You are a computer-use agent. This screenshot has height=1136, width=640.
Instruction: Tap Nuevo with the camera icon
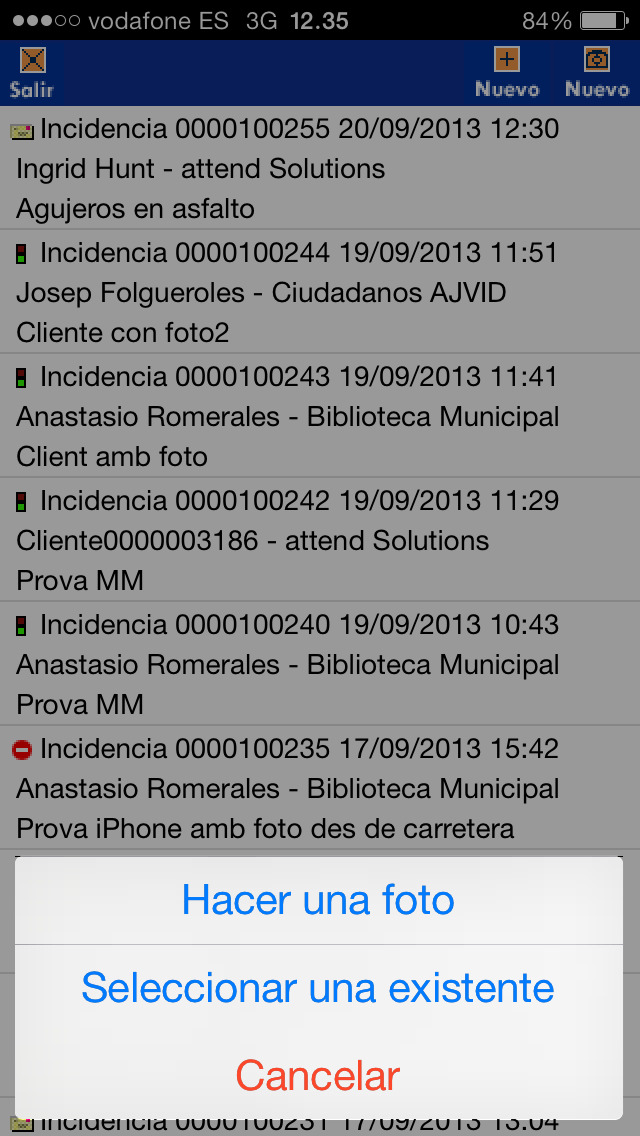[x=597, y=73]
